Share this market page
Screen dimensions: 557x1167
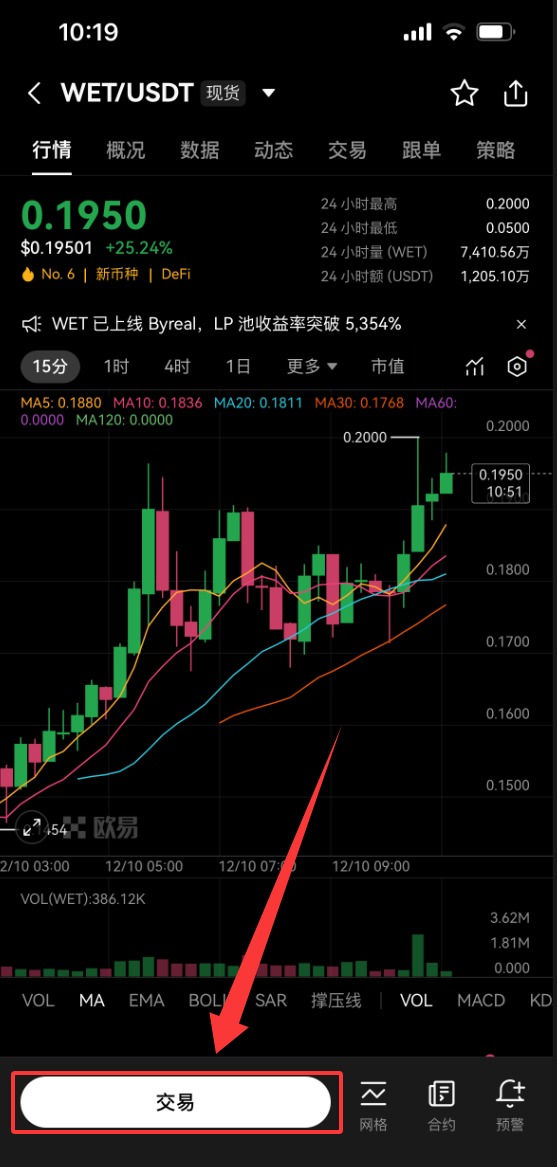tap(515, 94)
